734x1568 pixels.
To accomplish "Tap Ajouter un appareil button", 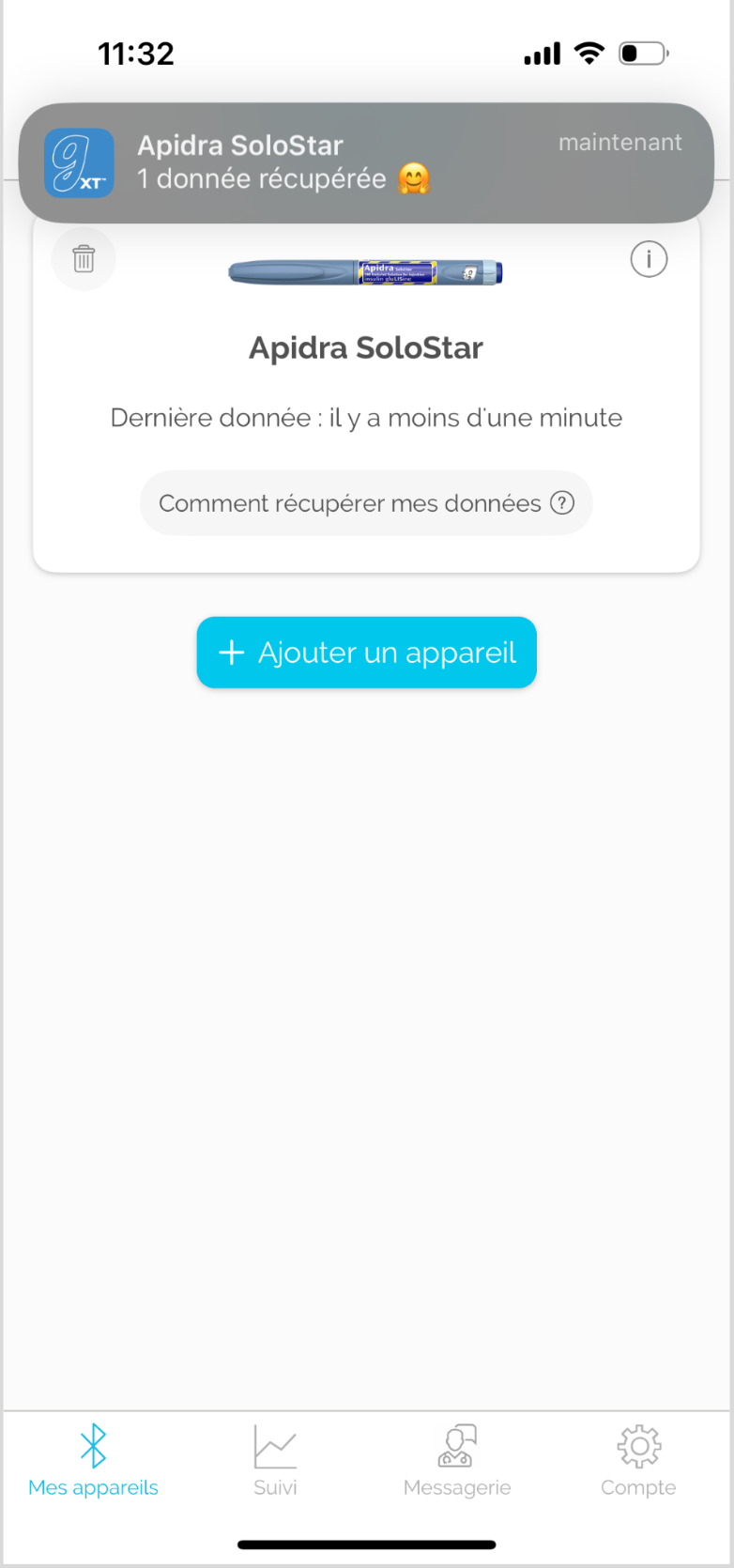I will pyautogui.click(x=366, y=653).
